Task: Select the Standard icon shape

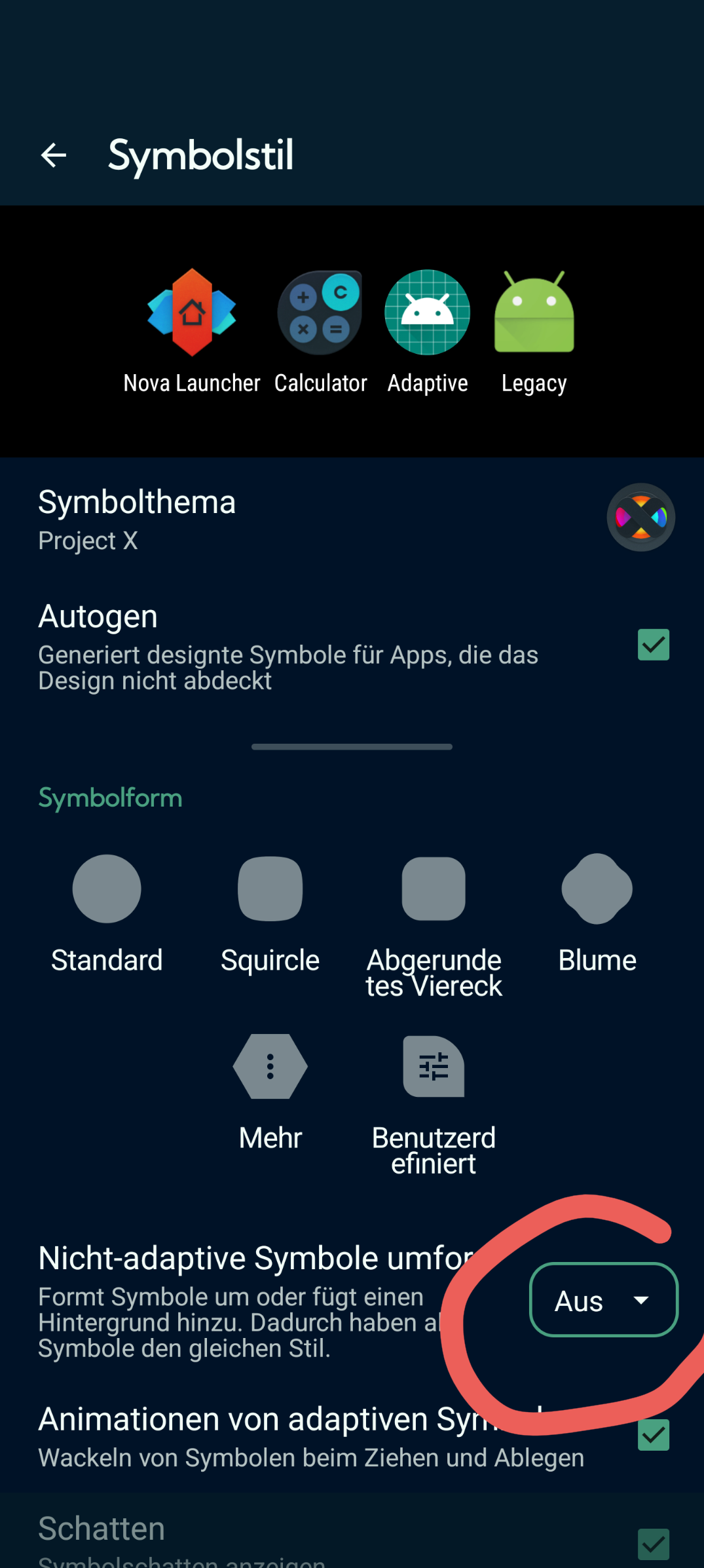Action: pos(107,889)
